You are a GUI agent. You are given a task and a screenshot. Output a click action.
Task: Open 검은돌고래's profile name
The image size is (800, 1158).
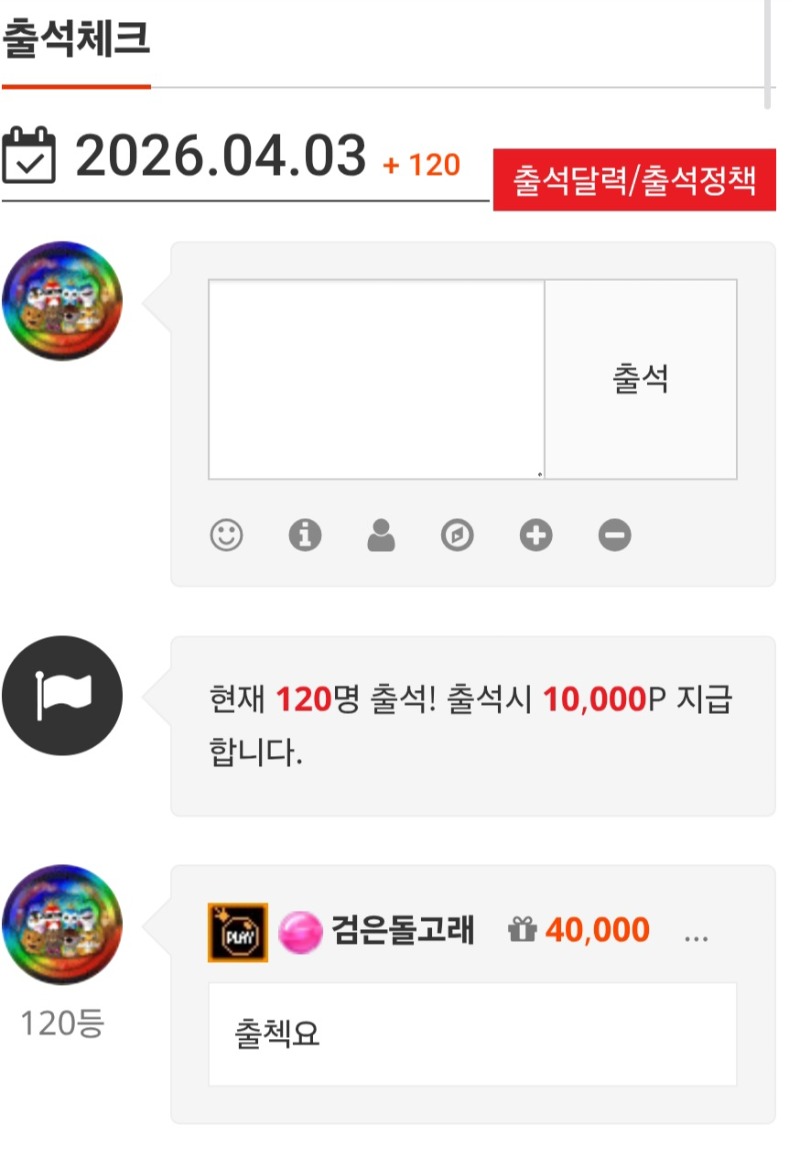coord(403,931)
